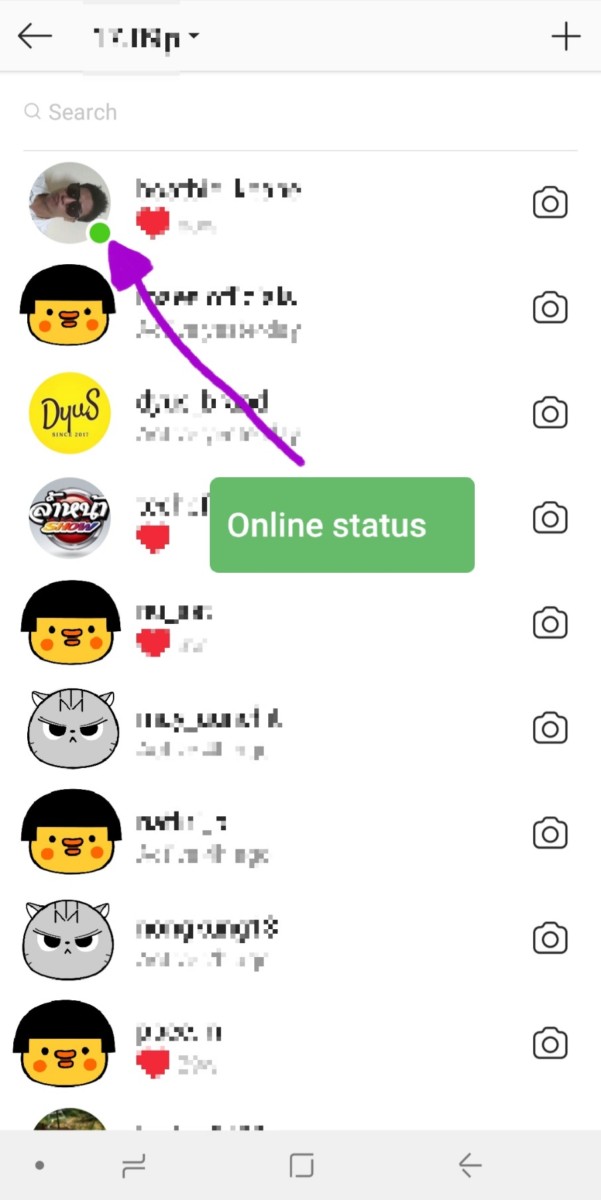Viewport: 601px width, 1200px height.
Task: Start a new message with plus icon
Action: 566,37
